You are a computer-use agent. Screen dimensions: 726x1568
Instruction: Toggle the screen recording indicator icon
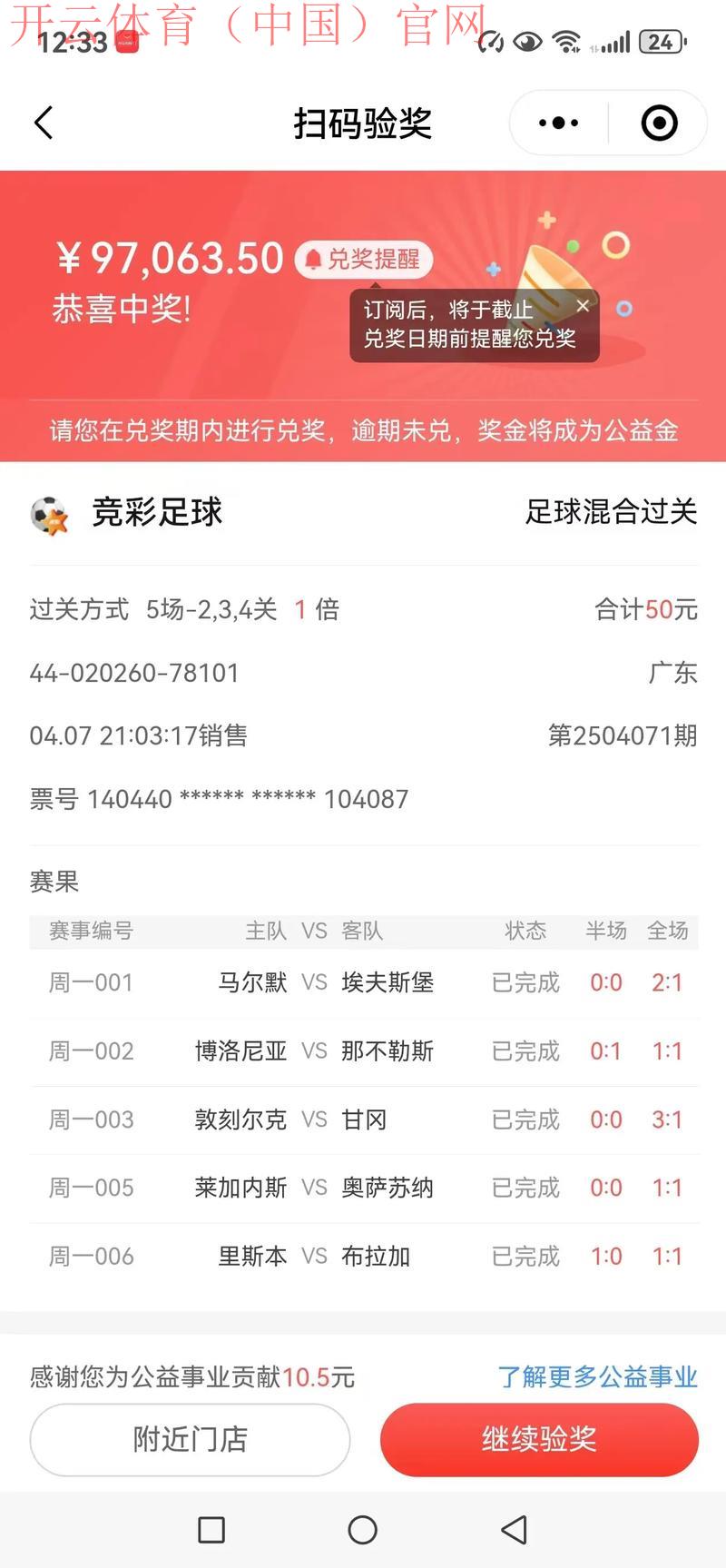490,40
